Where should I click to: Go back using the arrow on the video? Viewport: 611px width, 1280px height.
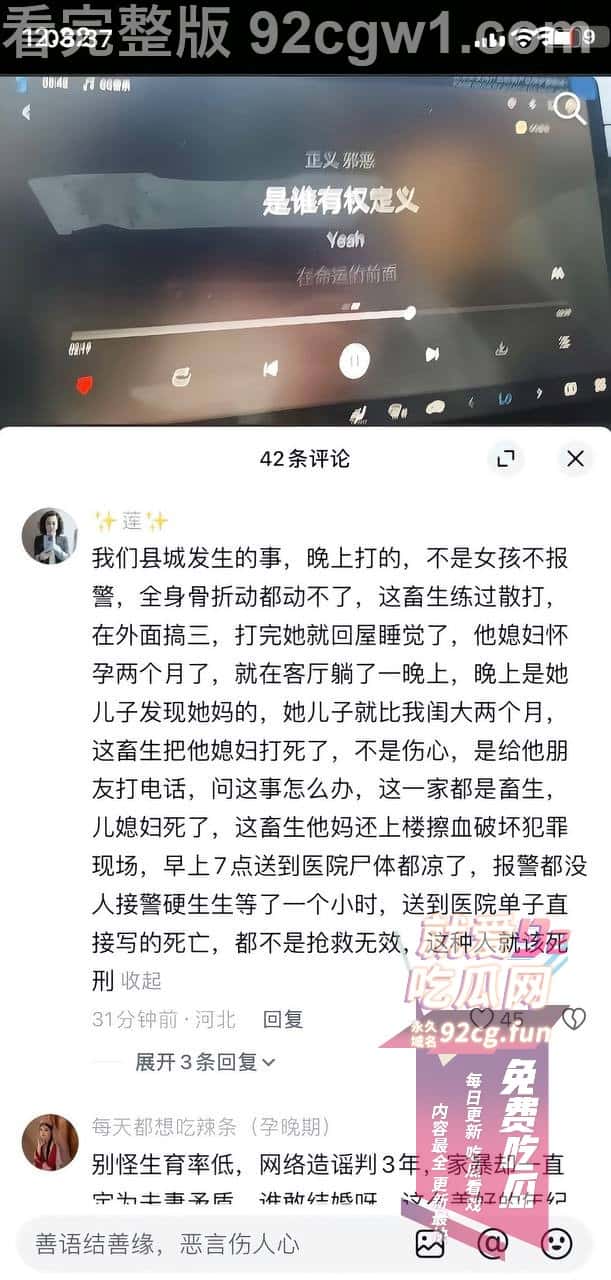pos(26,112)
